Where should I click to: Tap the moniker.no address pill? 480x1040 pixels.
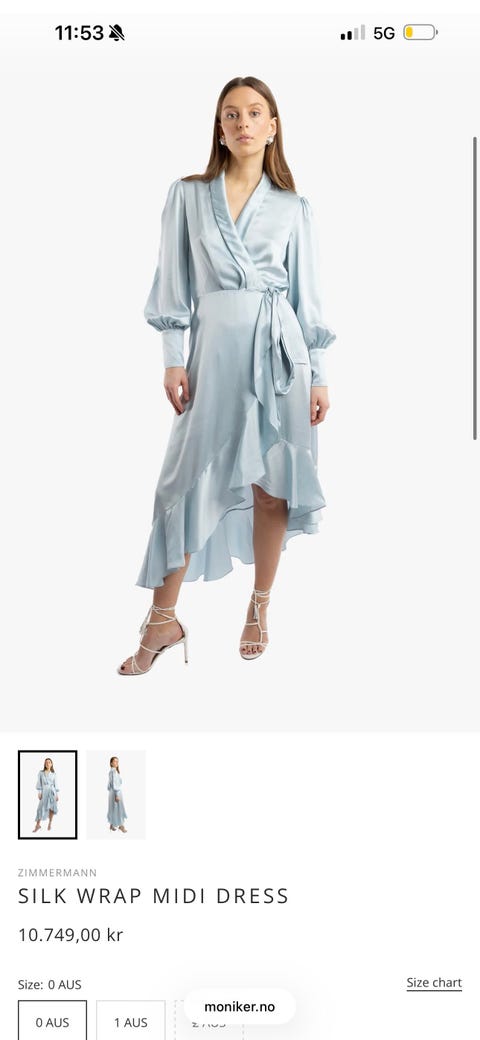(239, 1006)
